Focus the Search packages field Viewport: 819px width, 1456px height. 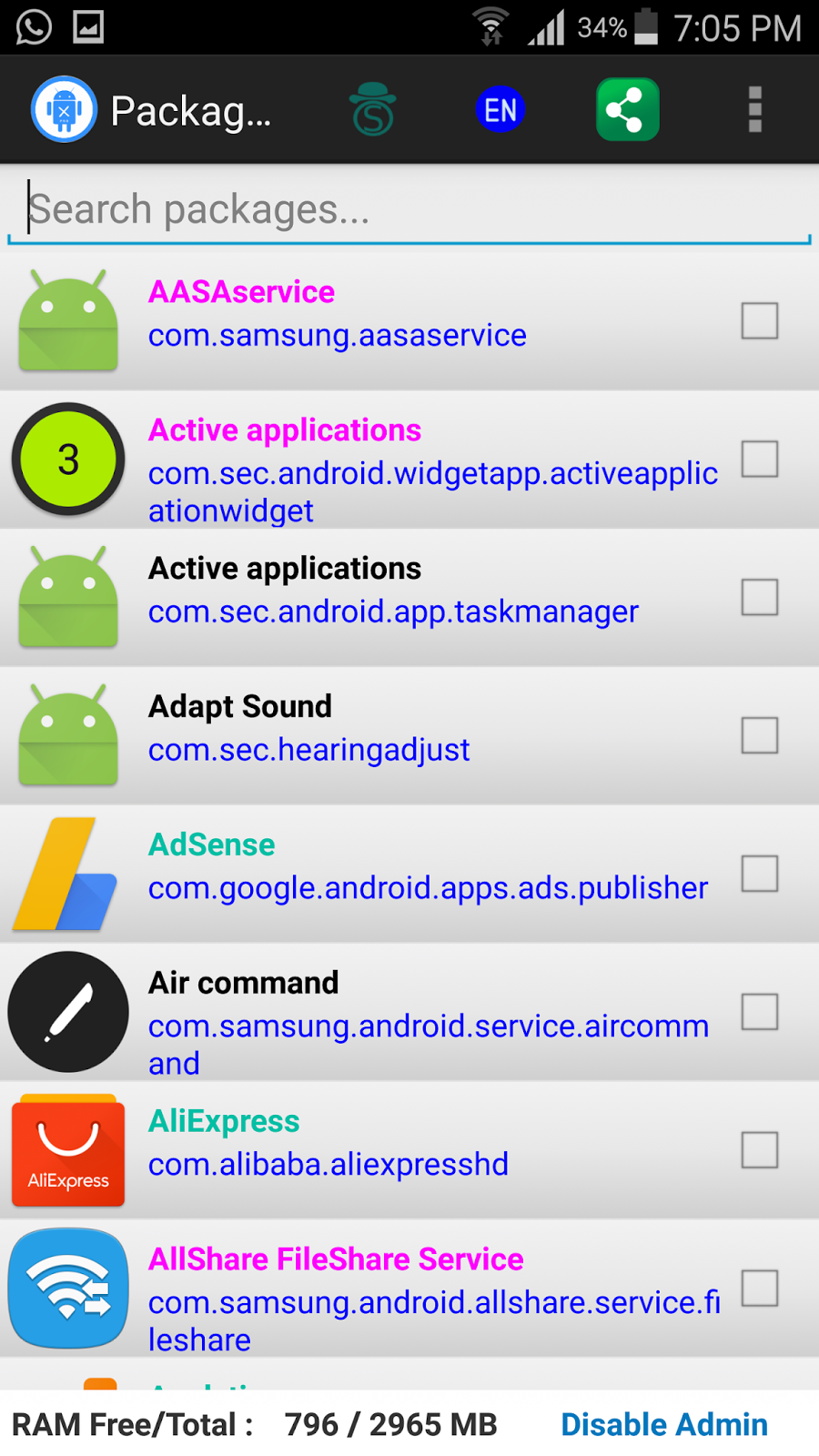coord(409,209)
